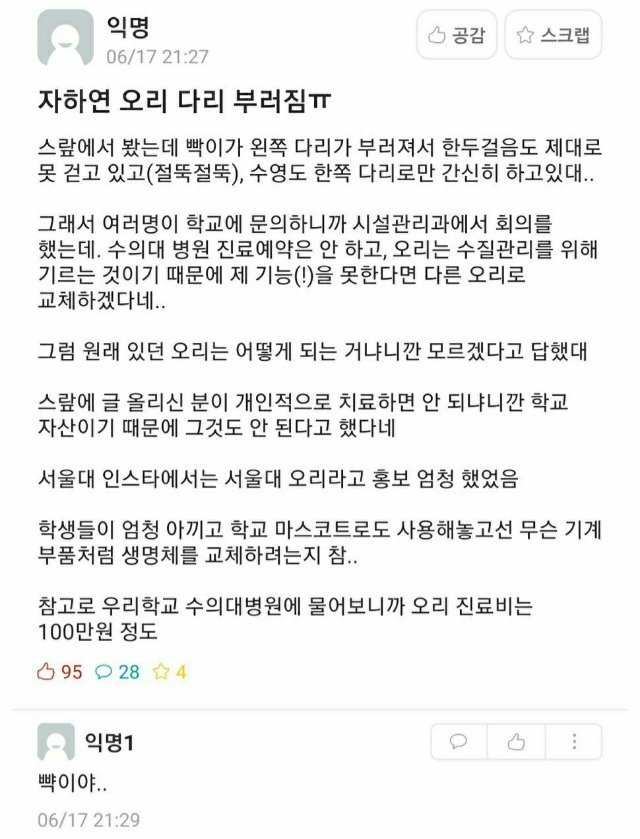This screenshot has height=839, width=640.
Task: Tap the 공감 button on the post
Action: (x=456, y=36)
